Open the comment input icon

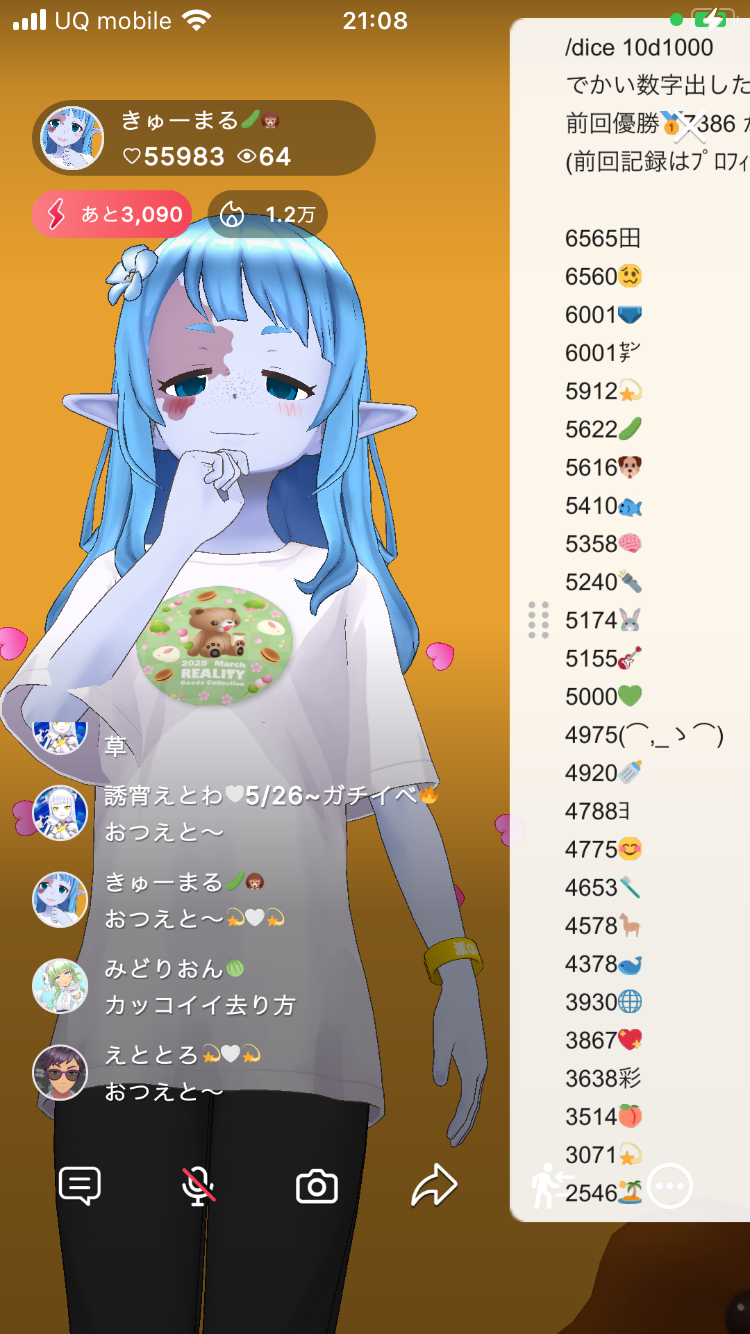(x=80, y=1186)
